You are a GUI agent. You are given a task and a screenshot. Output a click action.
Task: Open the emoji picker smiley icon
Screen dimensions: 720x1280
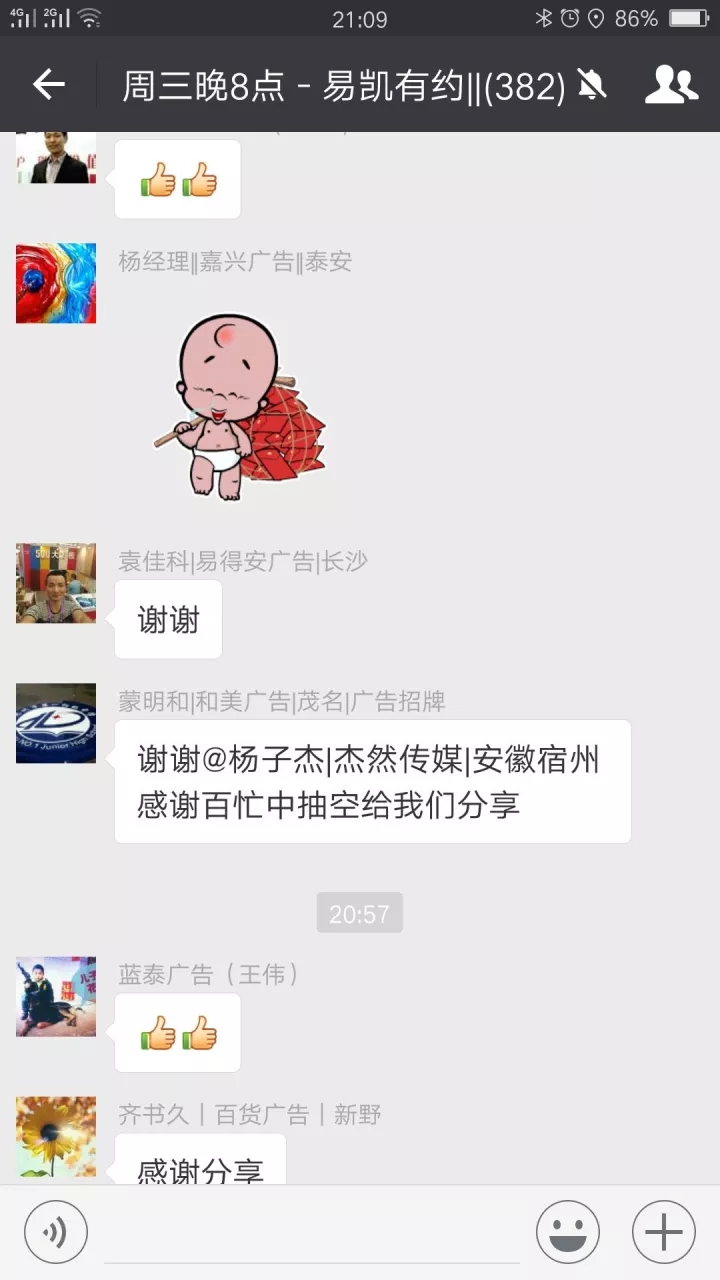point(567,1231)
